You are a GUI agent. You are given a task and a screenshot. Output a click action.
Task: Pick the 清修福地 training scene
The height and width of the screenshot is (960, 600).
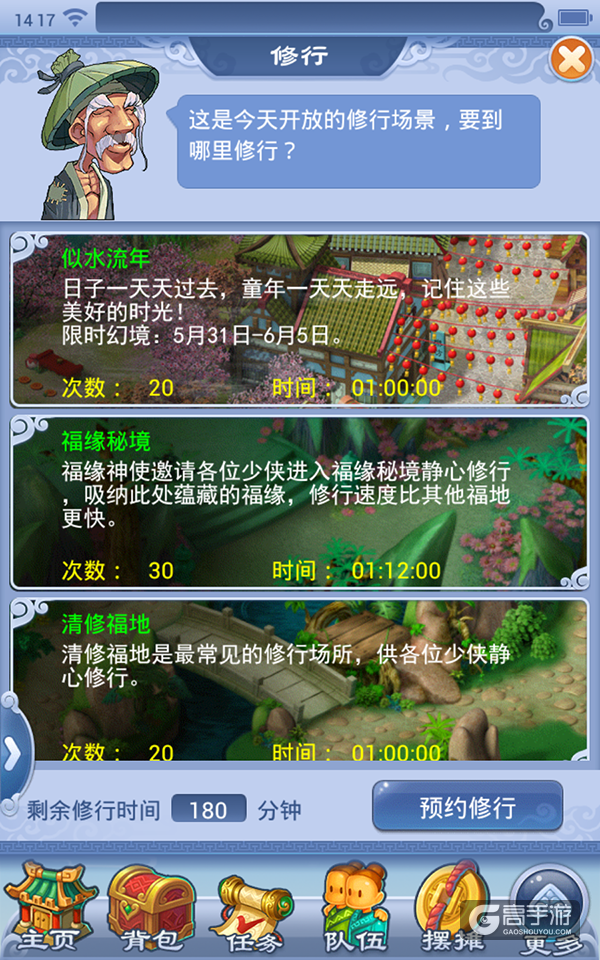[x=299, y=680]
